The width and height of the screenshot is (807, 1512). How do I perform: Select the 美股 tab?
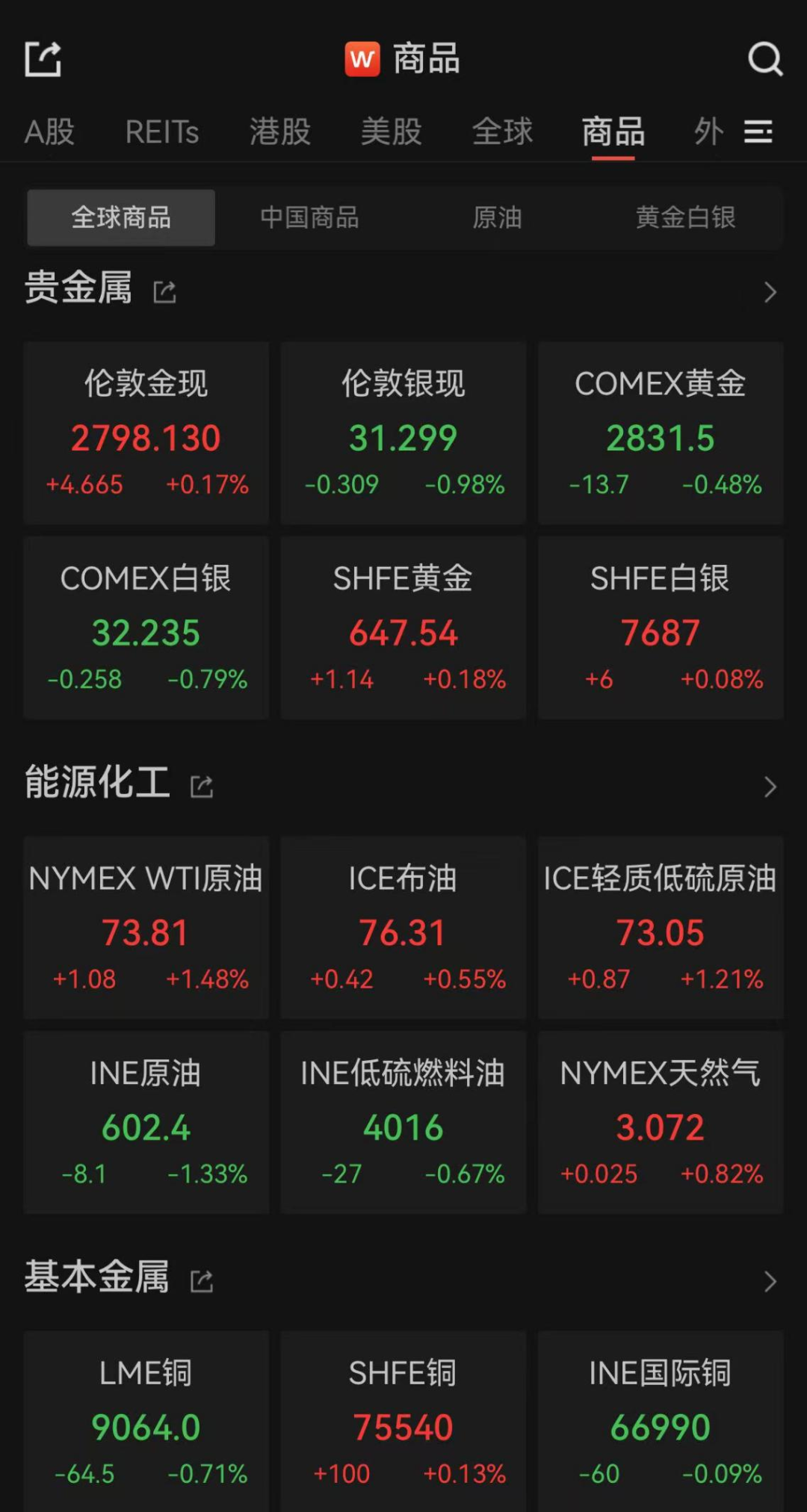[x=392, y=132]
